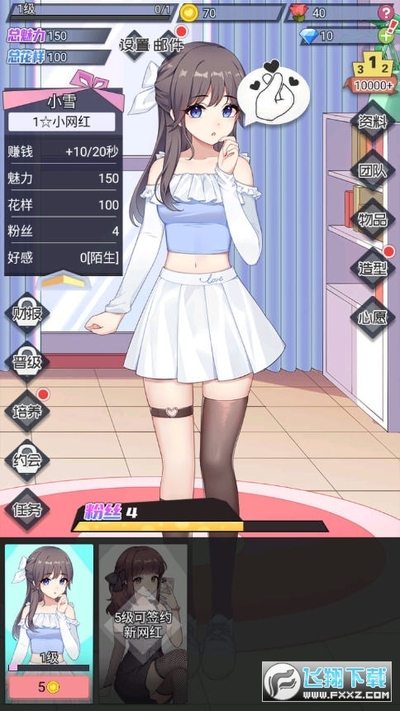Image resolution: width=400 pixels, height=711 pixels.
Task: Open the 约会 dating button
Action: point(27,460)
